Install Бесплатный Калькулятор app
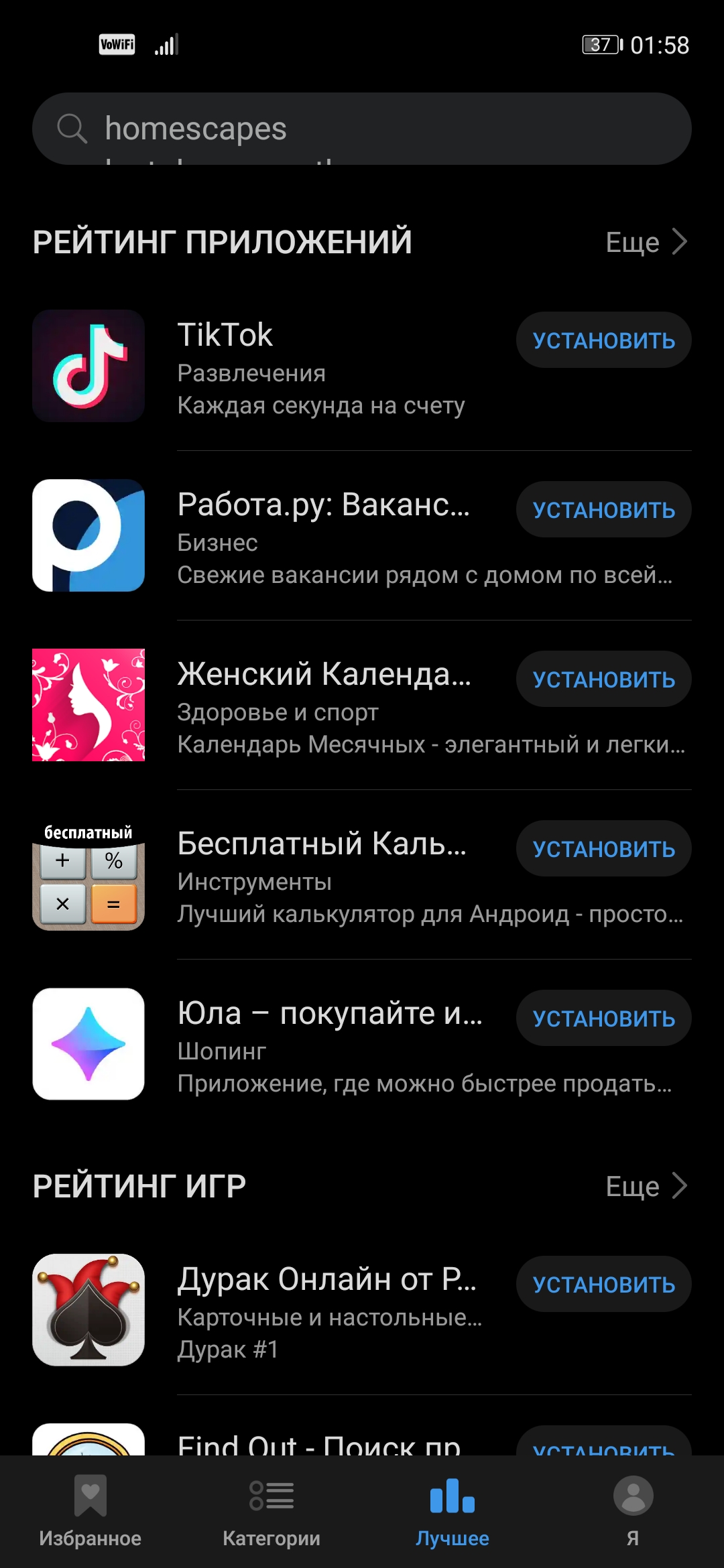The height and width of the screenshot is (1568, 724). click(x=603, y=849)
